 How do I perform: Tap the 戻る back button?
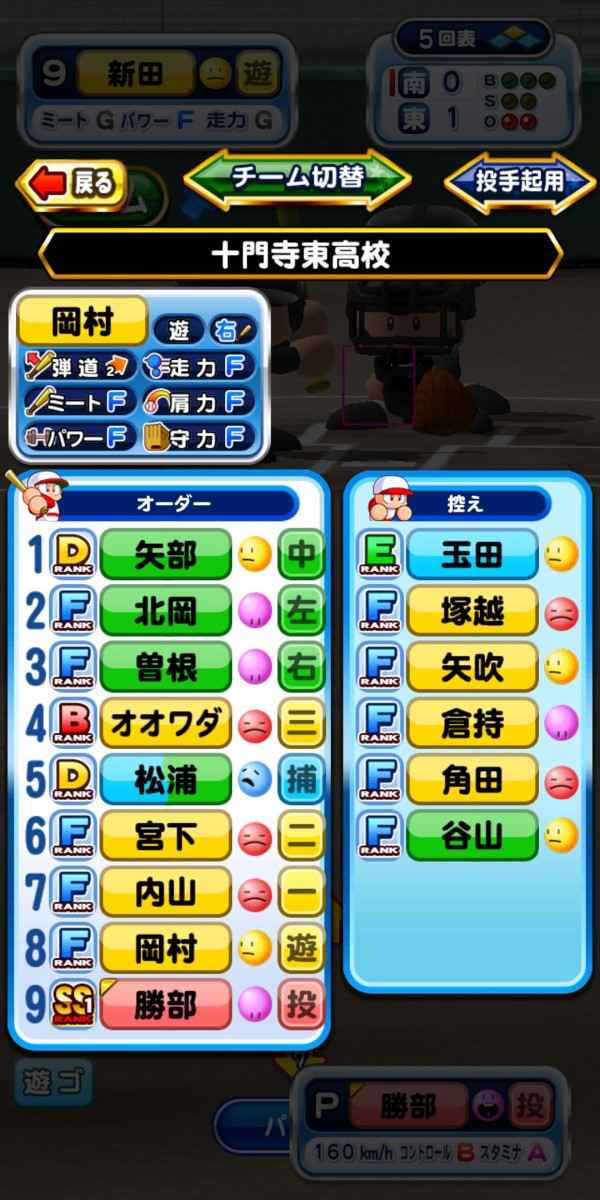[x=72, y=184]
